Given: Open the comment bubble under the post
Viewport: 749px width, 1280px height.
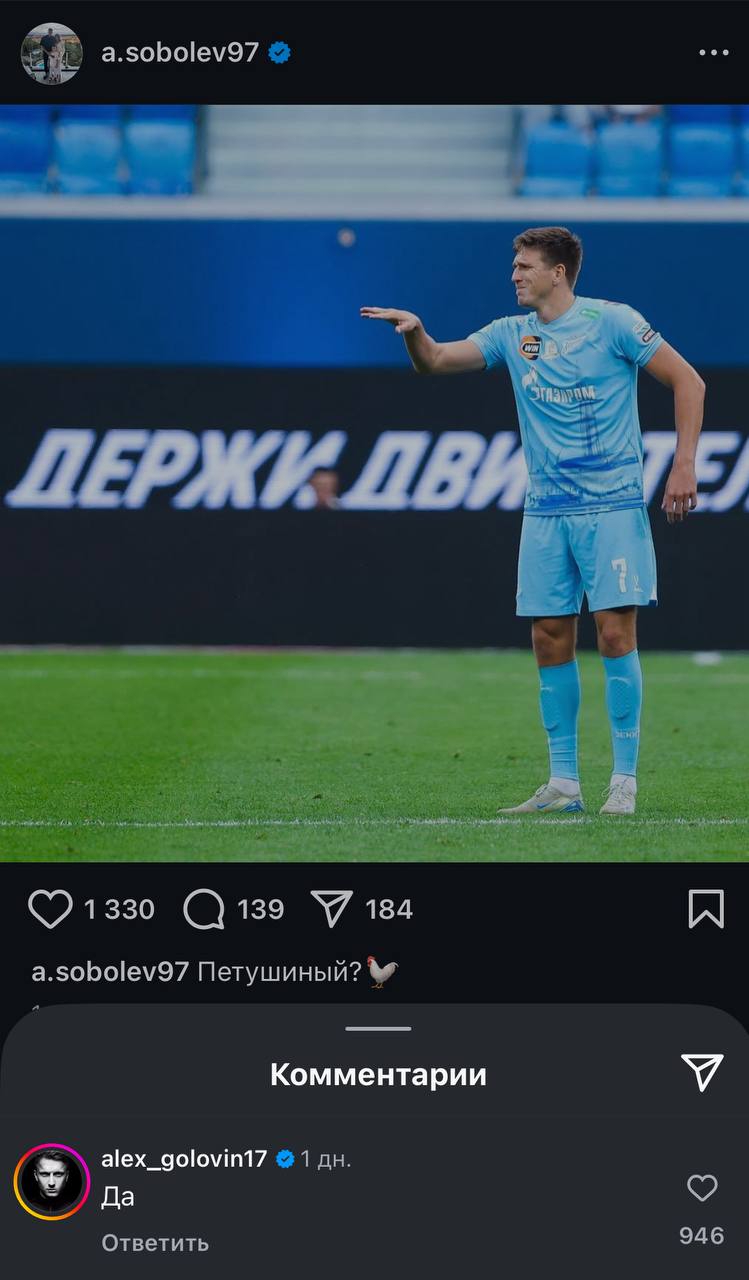Looking at the screenshot, I should click(204, 909).
